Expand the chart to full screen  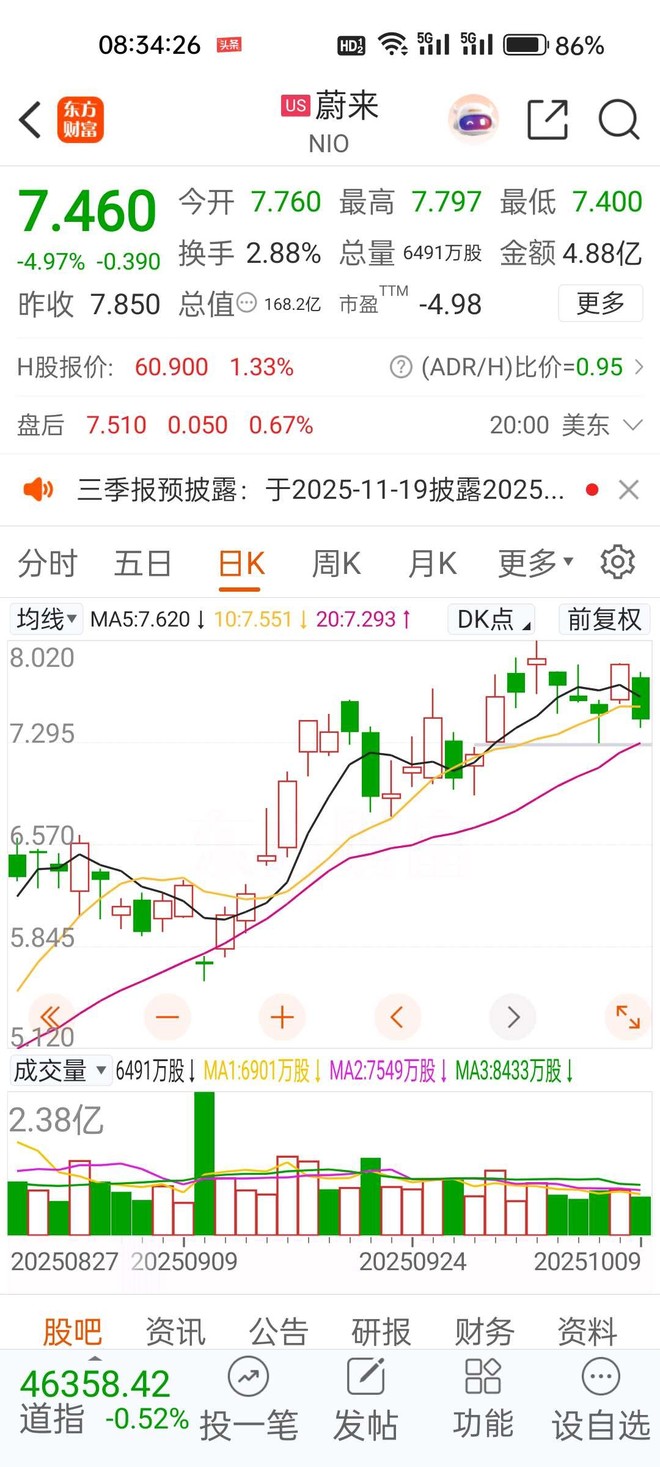click(628, 1018)
